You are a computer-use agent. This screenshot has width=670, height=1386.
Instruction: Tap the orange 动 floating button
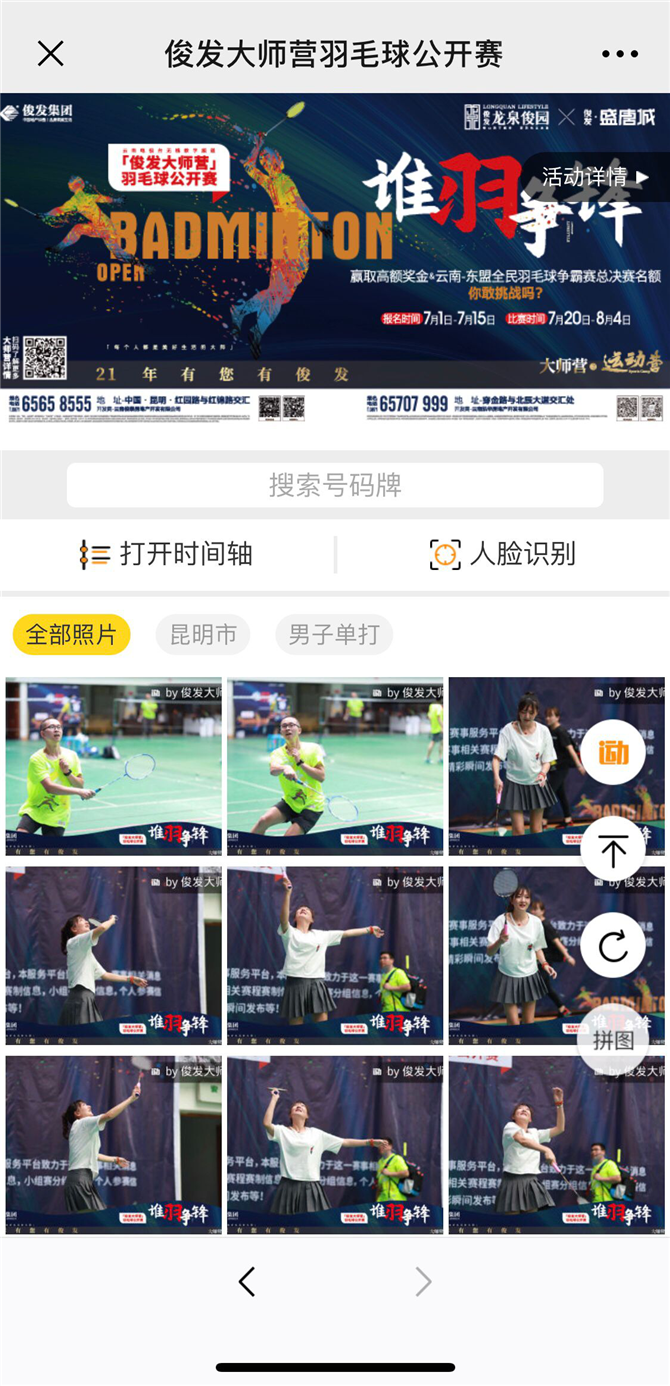tap(613, 752)
